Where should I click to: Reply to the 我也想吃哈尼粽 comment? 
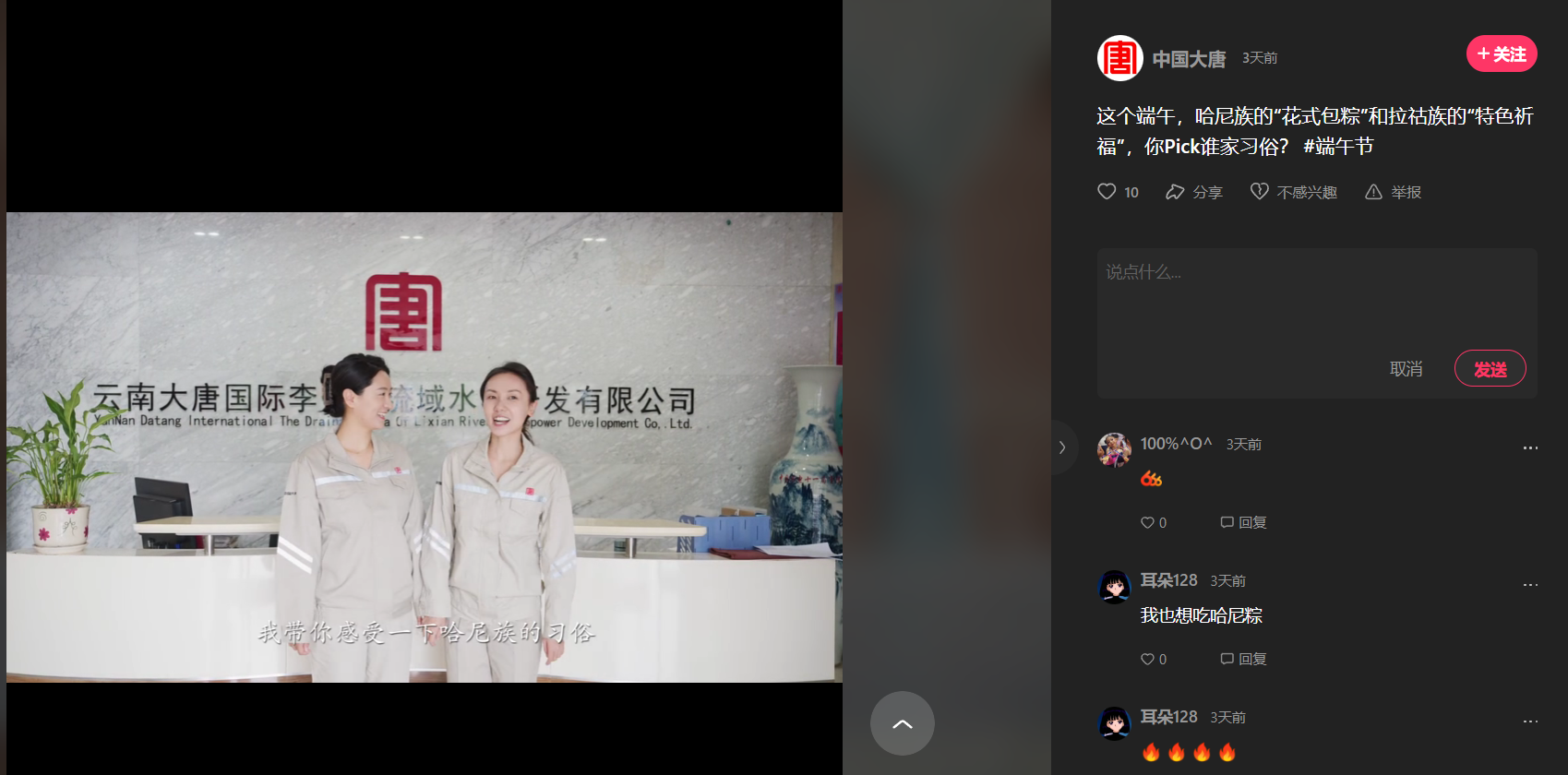(x=1243, y=660)
